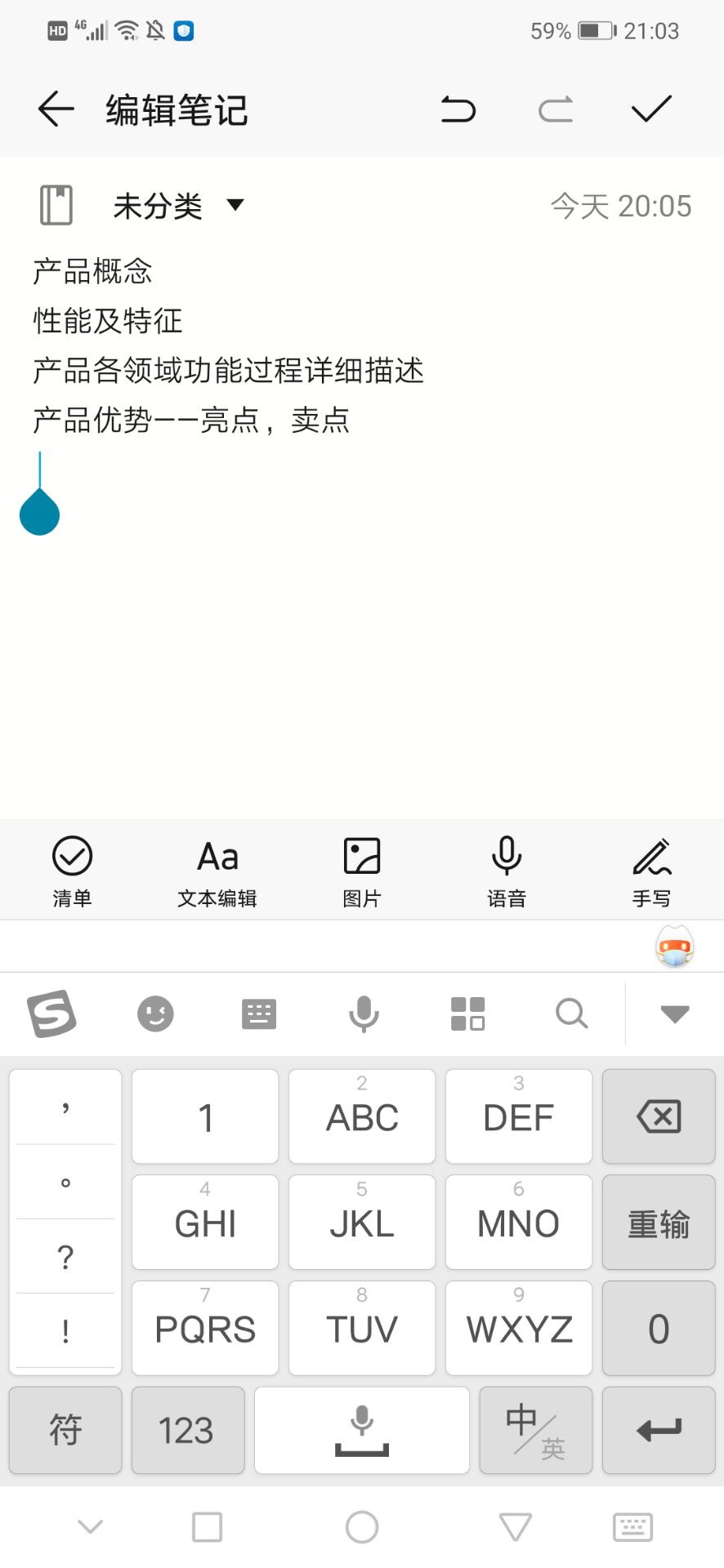
Task: Tap the 重输 re-enter key
Action: 659,1223
